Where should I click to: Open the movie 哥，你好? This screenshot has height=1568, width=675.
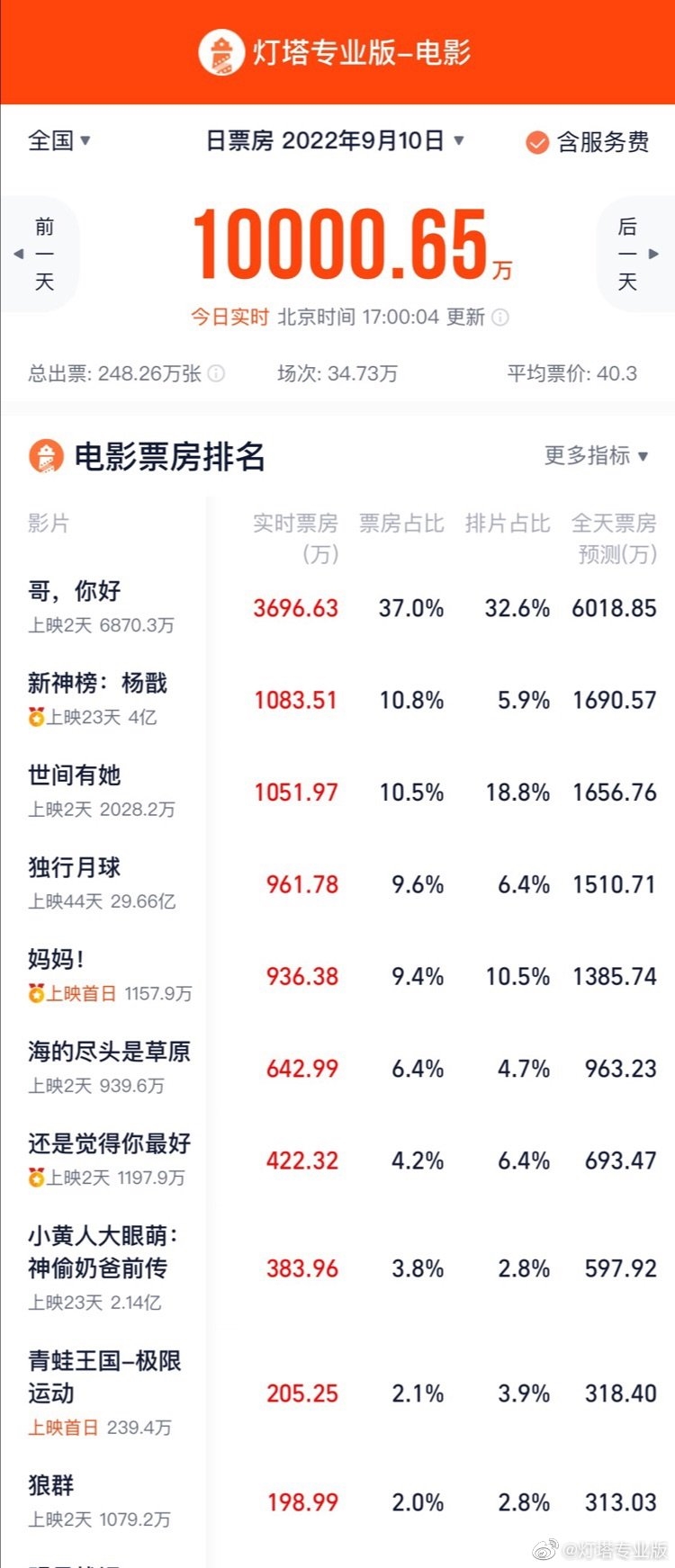point(74,591)
